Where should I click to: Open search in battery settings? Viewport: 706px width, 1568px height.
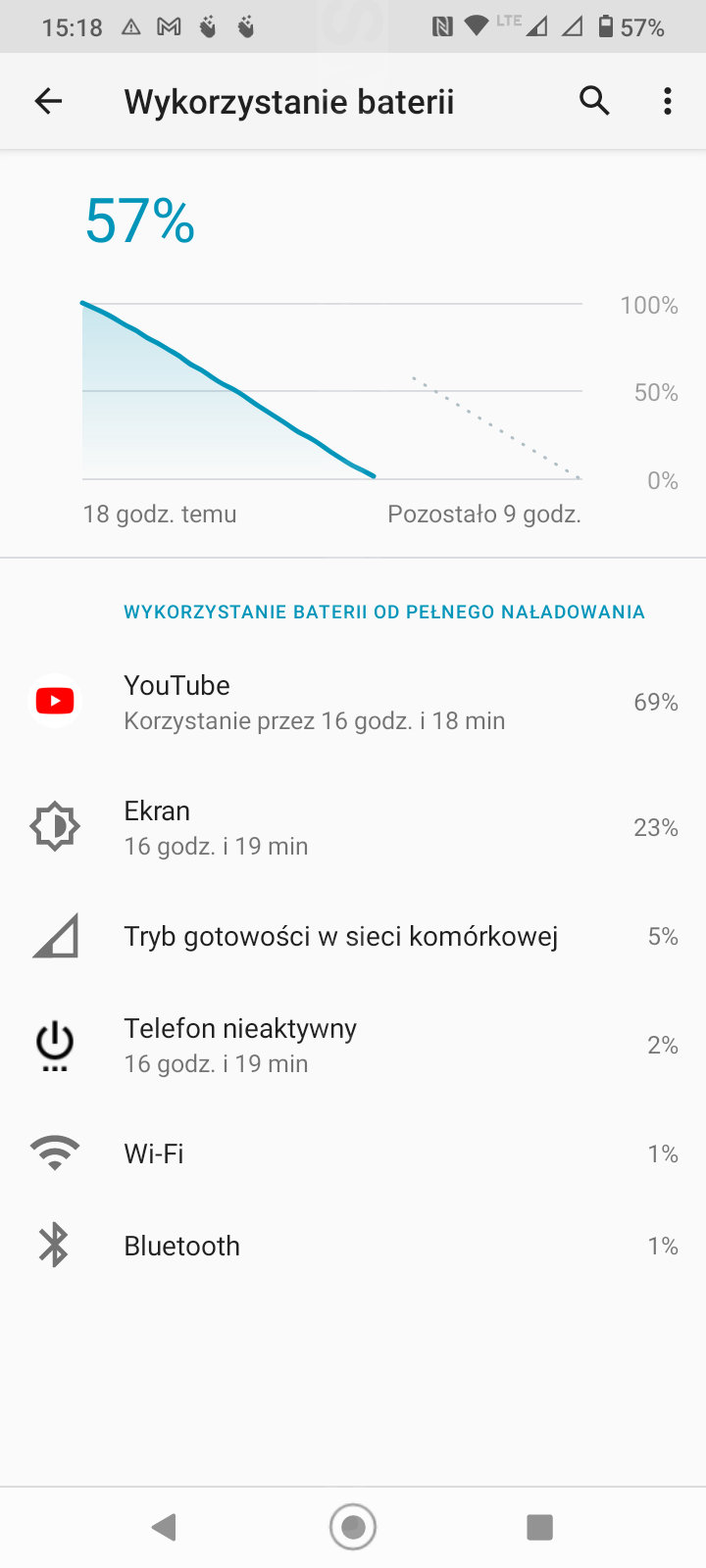[x=594, y=101]
